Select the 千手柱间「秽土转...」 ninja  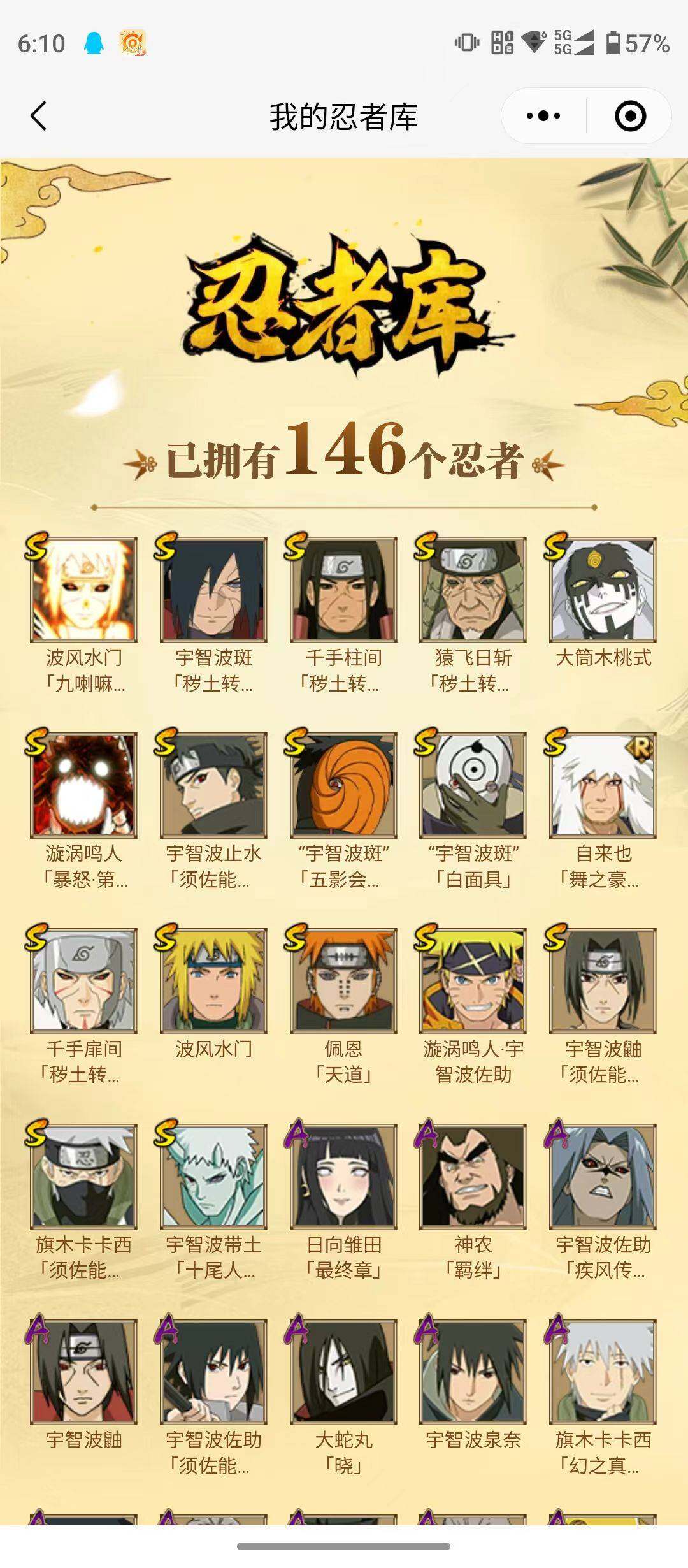pyautogui.click(x=343, y=590)
